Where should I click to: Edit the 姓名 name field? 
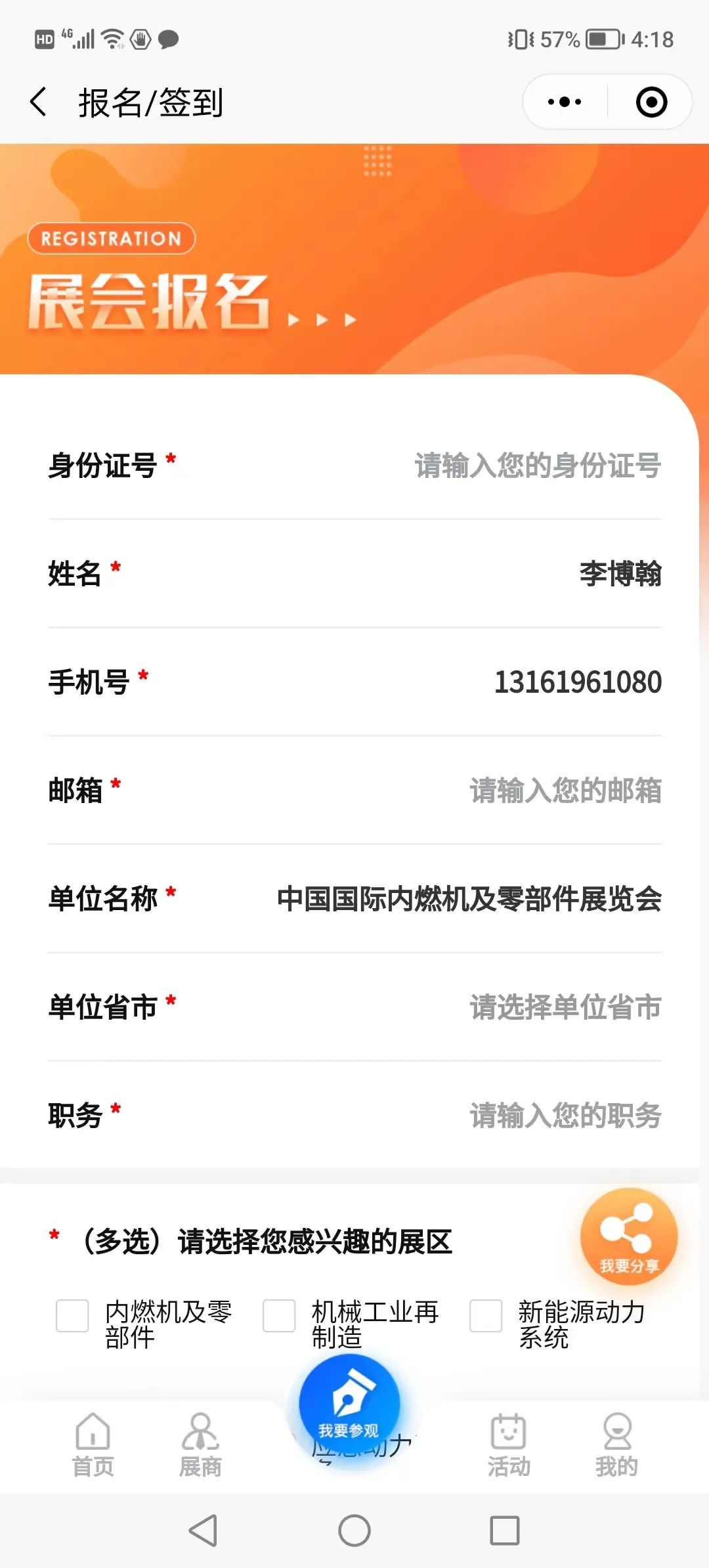620,574
